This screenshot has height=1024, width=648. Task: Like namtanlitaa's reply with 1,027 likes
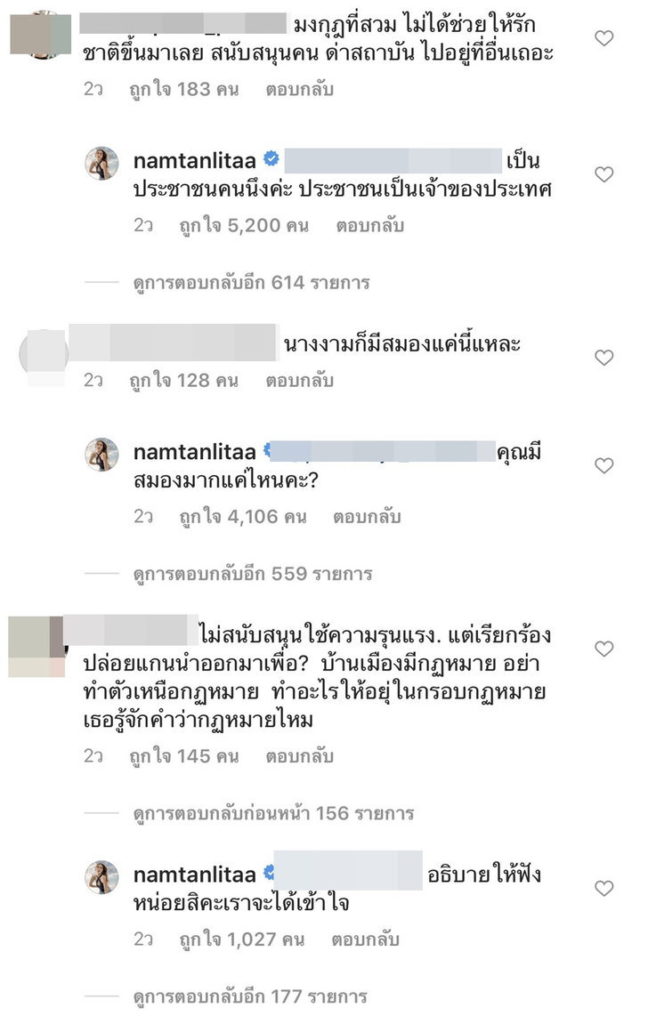[604, 888]
